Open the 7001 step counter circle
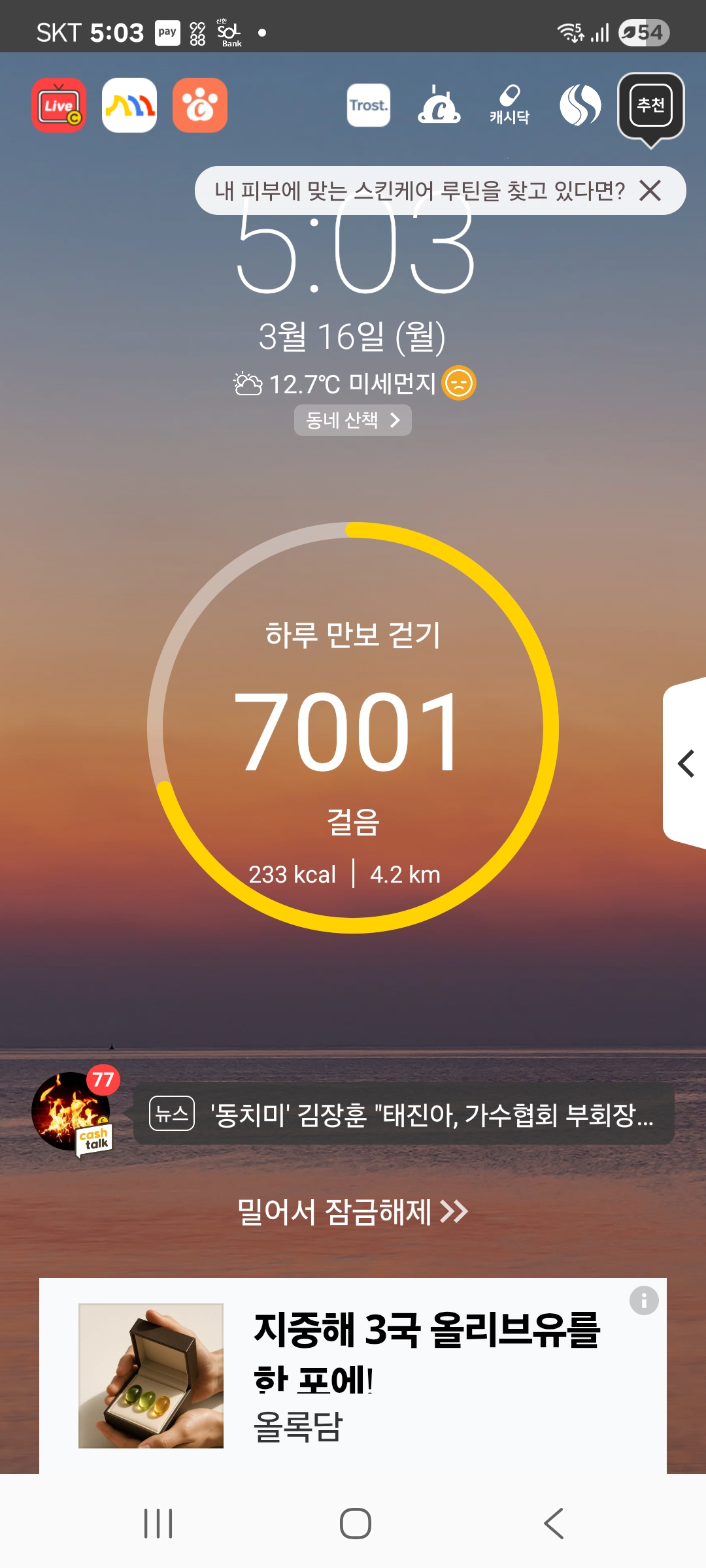Image resolution: width=706 pixels, height=1568 pixels. tap(353, 727)
